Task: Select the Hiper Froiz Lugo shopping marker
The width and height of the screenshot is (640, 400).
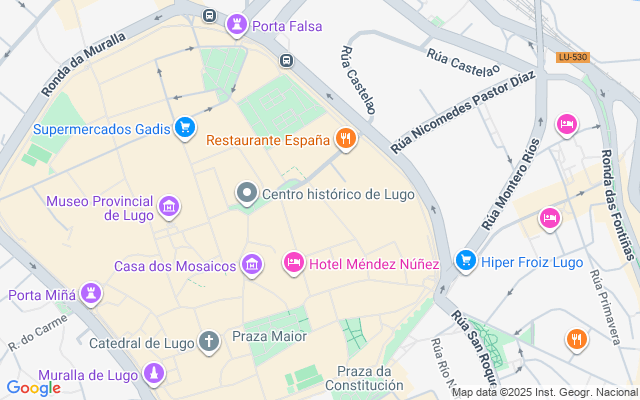Action: click(x=465, y=261)
